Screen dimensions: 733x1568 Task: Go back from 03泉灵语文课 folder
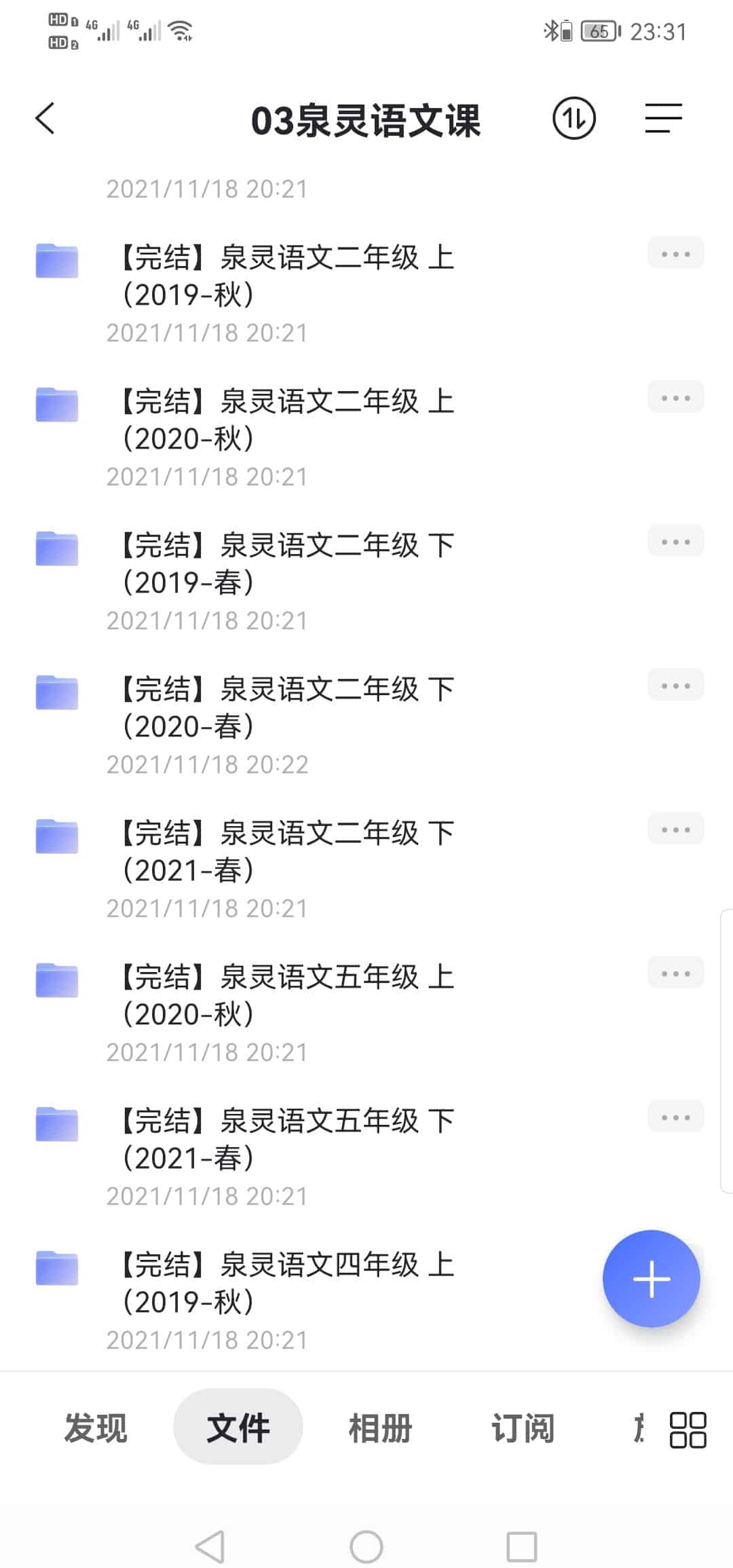pyautogui.click(x=45, y=119)
